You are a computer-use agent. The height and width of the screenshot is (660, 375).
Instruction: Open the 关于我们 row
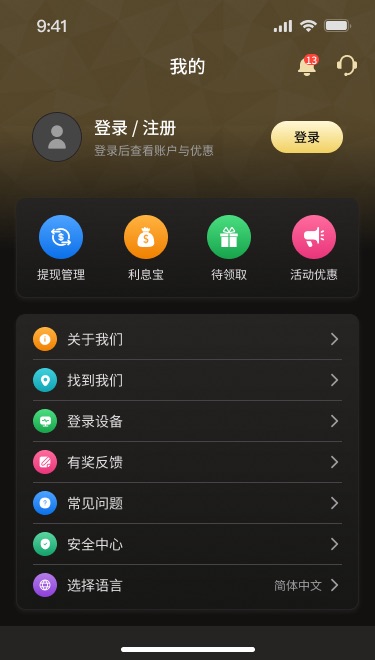click(187, 339)
